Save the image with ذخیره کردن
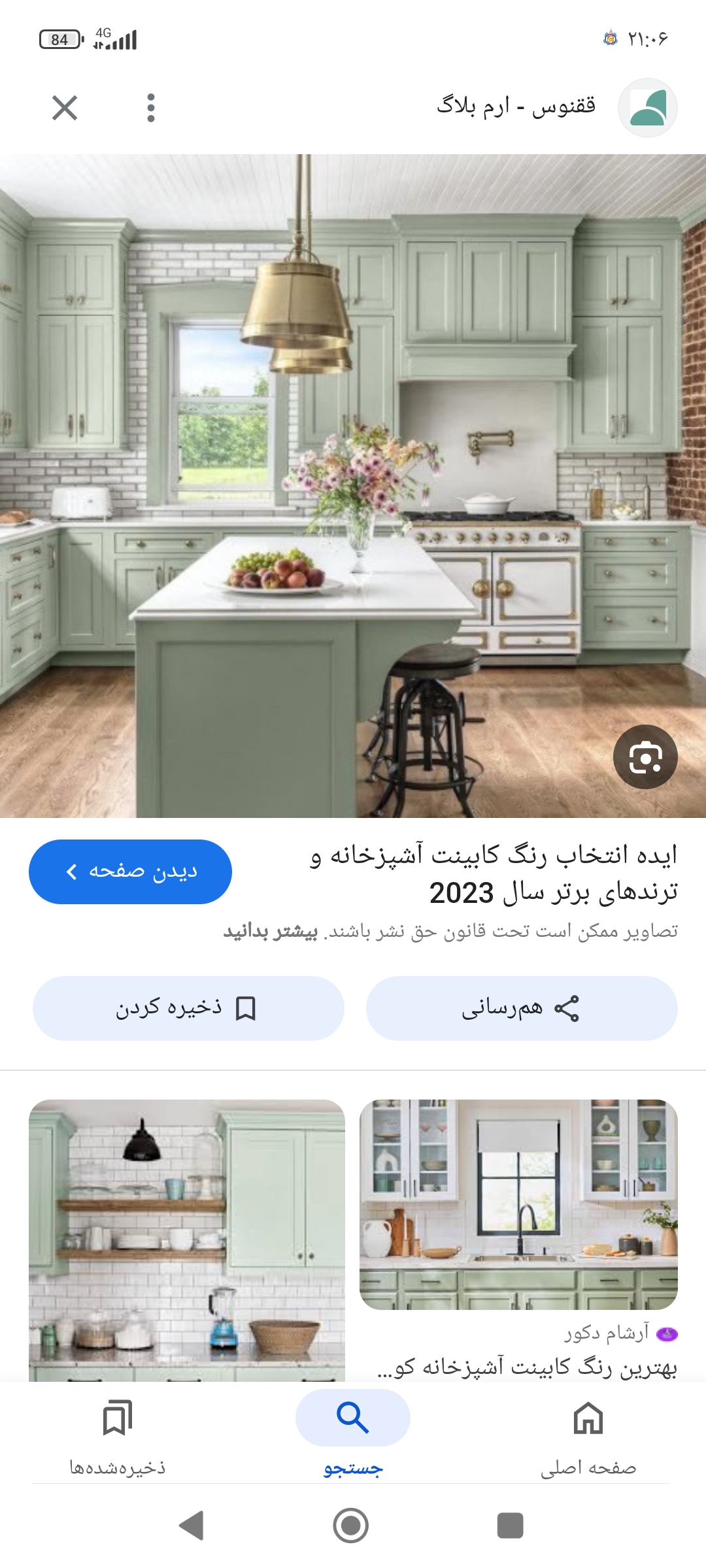Image resolution: width=706 pixels, height=1568 pixels. 188,1008
